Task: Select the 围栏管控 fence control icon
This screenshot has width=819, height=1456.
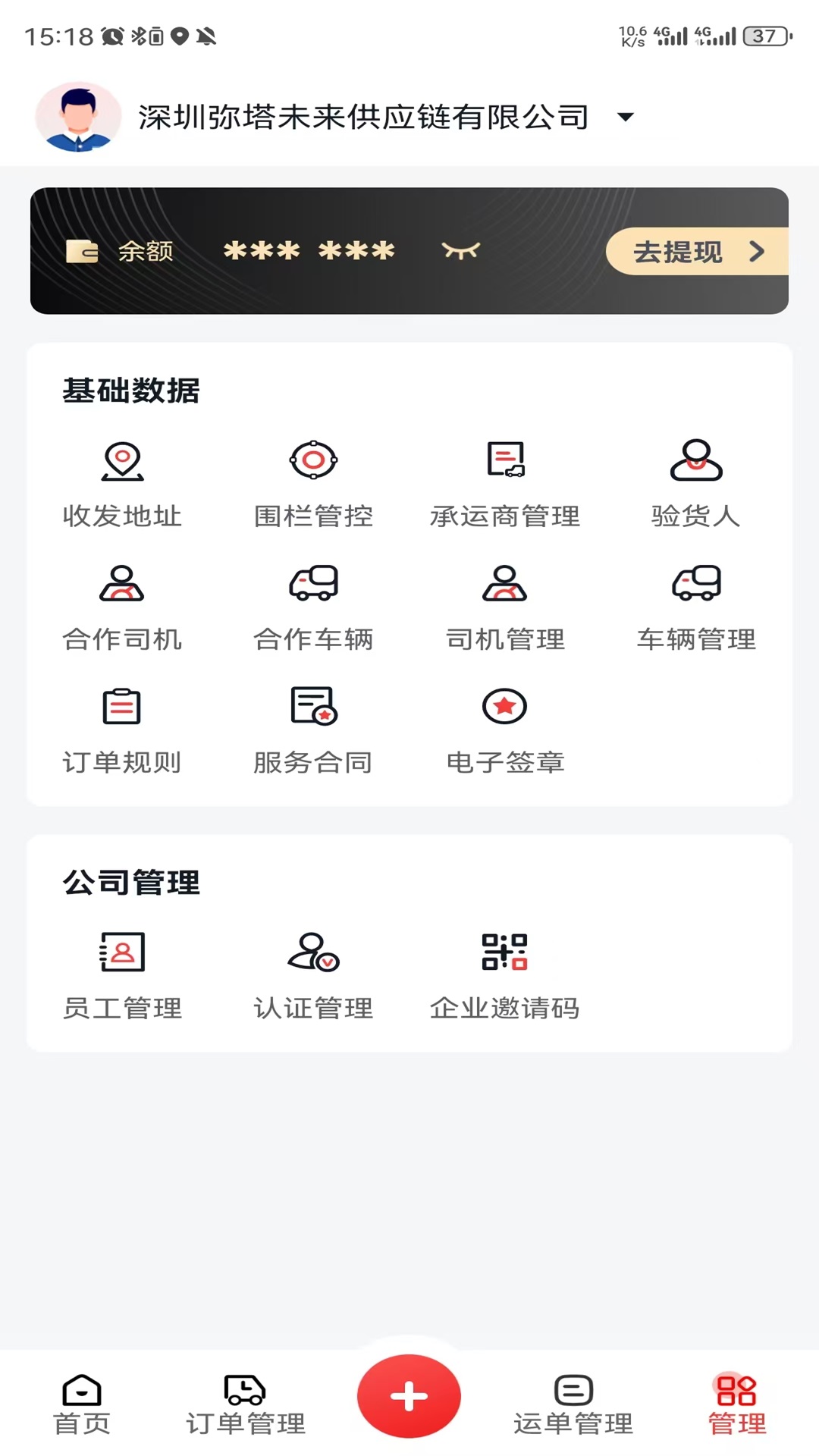Action: tap(313, 478)
